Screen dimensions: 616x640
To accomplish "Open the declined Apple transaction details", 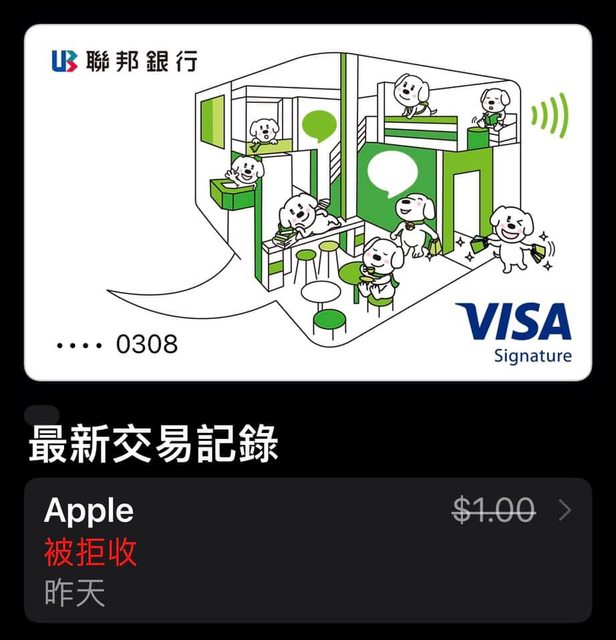I will point(308,550).
